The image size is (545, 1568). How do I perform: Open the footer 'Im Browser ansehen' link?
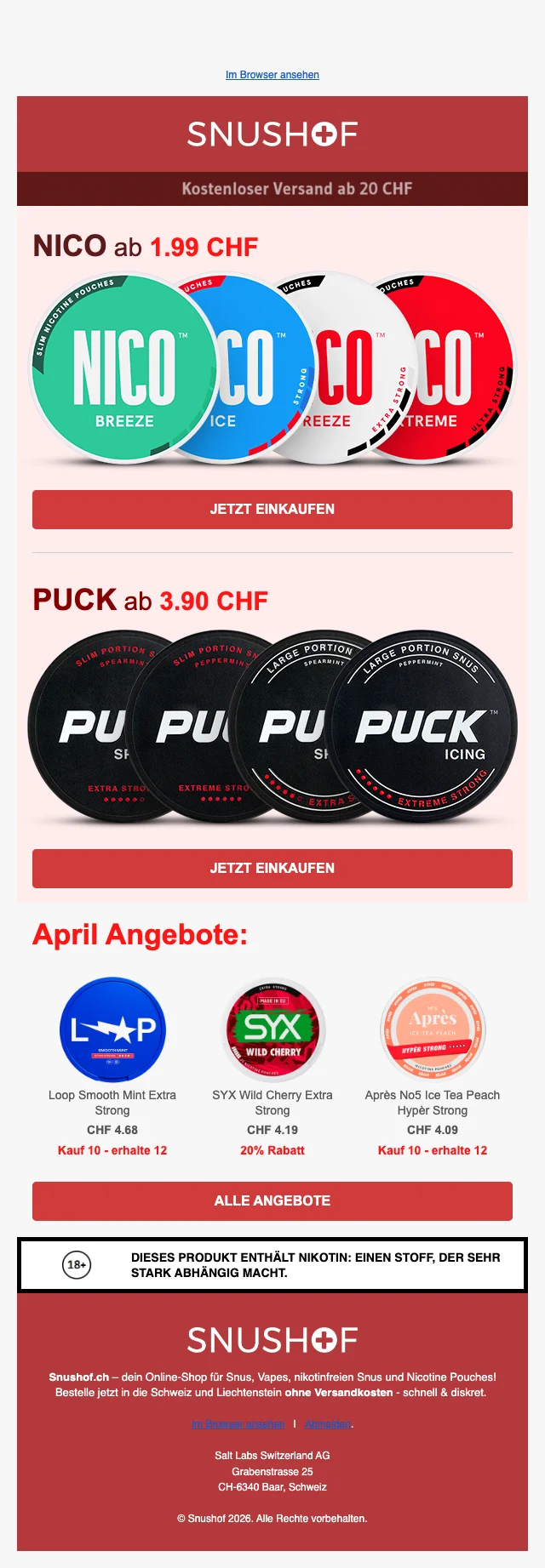click(238, 1424)
